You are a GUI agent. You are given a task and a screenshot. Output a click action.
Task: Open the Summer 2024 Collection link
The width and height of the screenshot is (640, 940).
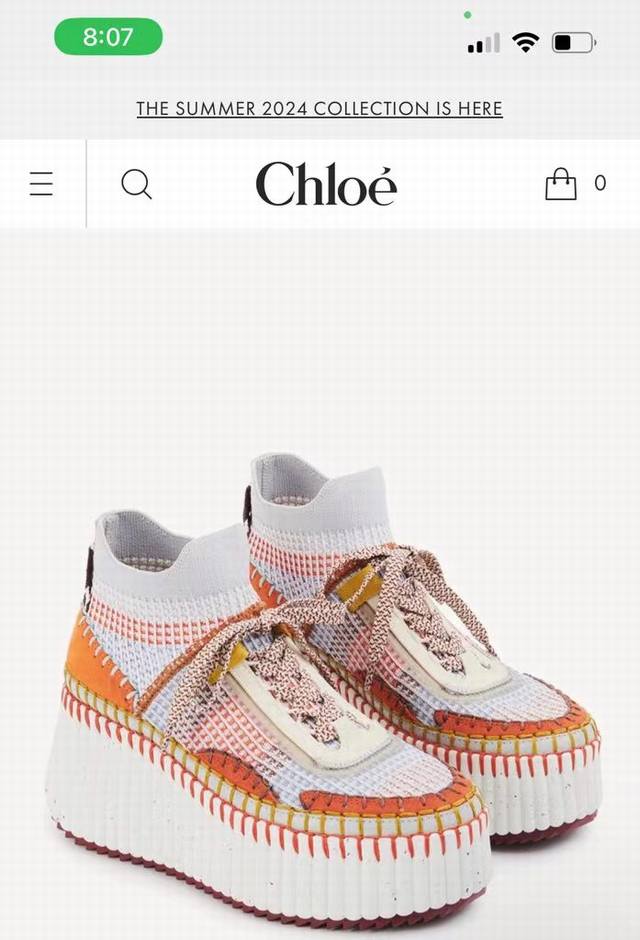click(319, 109)
